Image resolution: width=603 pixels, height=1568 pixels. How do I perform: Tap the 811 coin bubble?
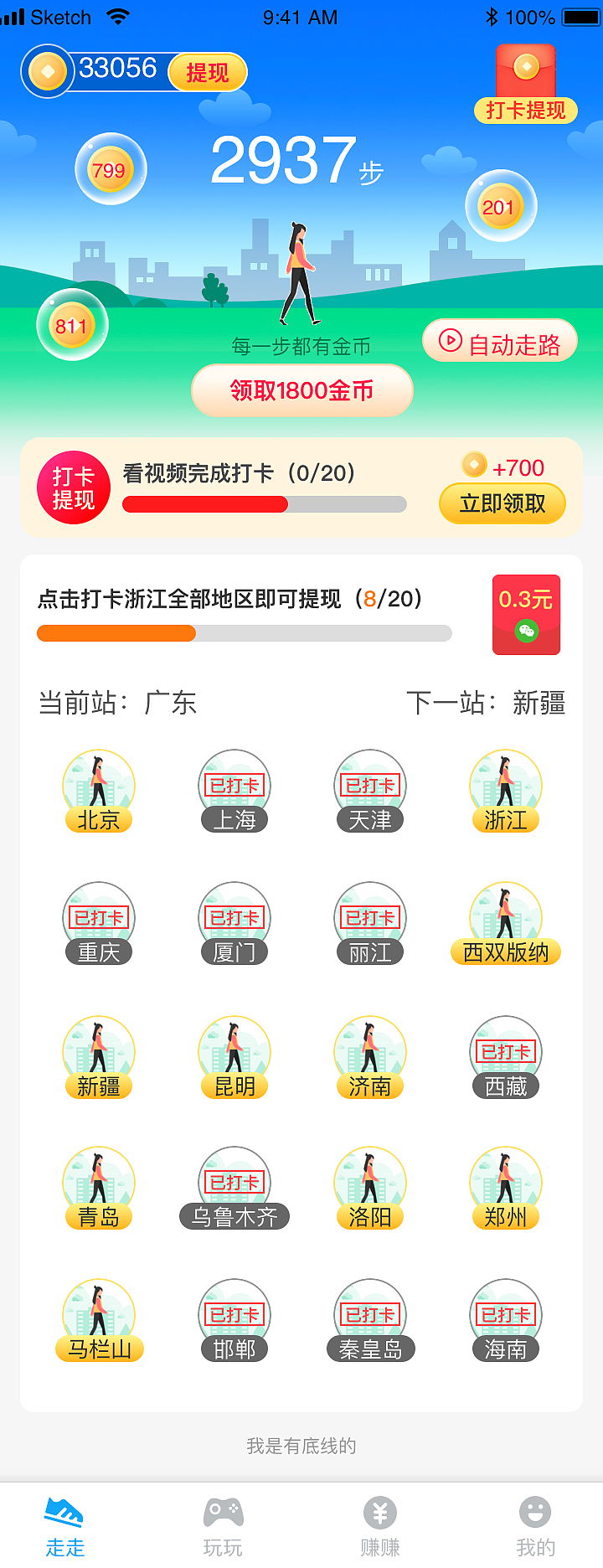click(x=72, y=326)
